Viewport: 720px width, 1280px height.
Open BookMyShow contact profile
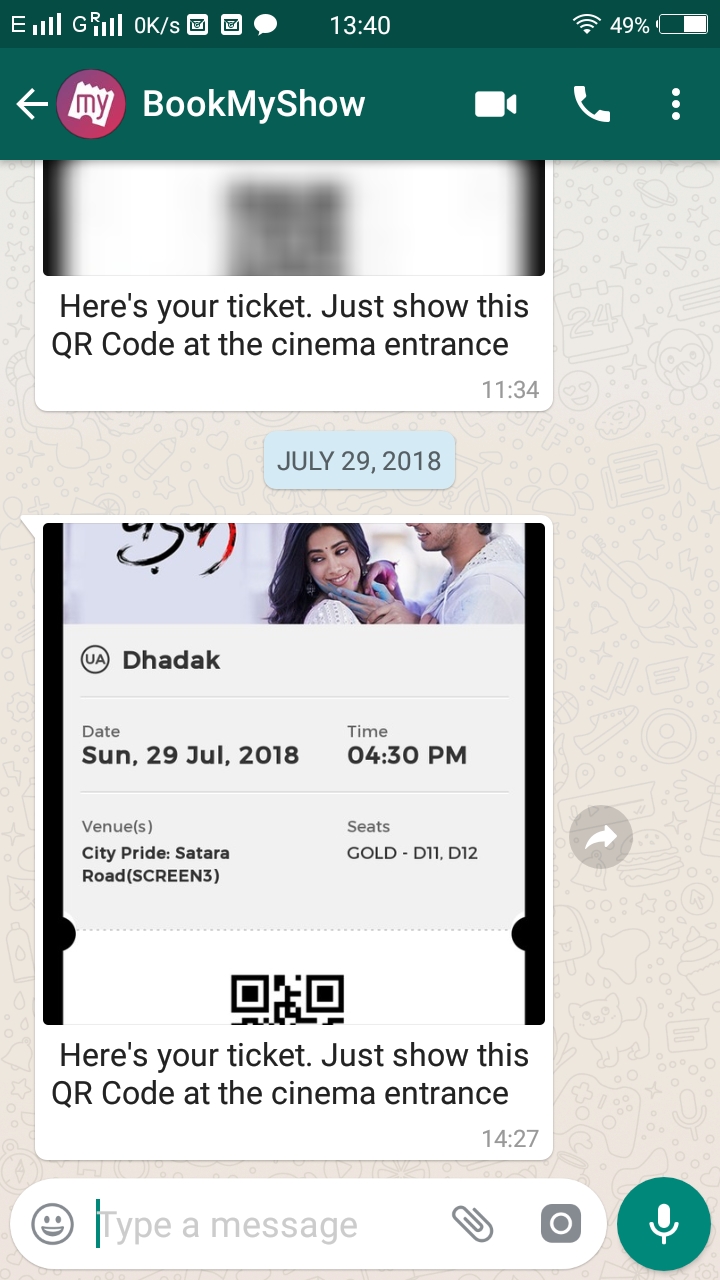253,104
